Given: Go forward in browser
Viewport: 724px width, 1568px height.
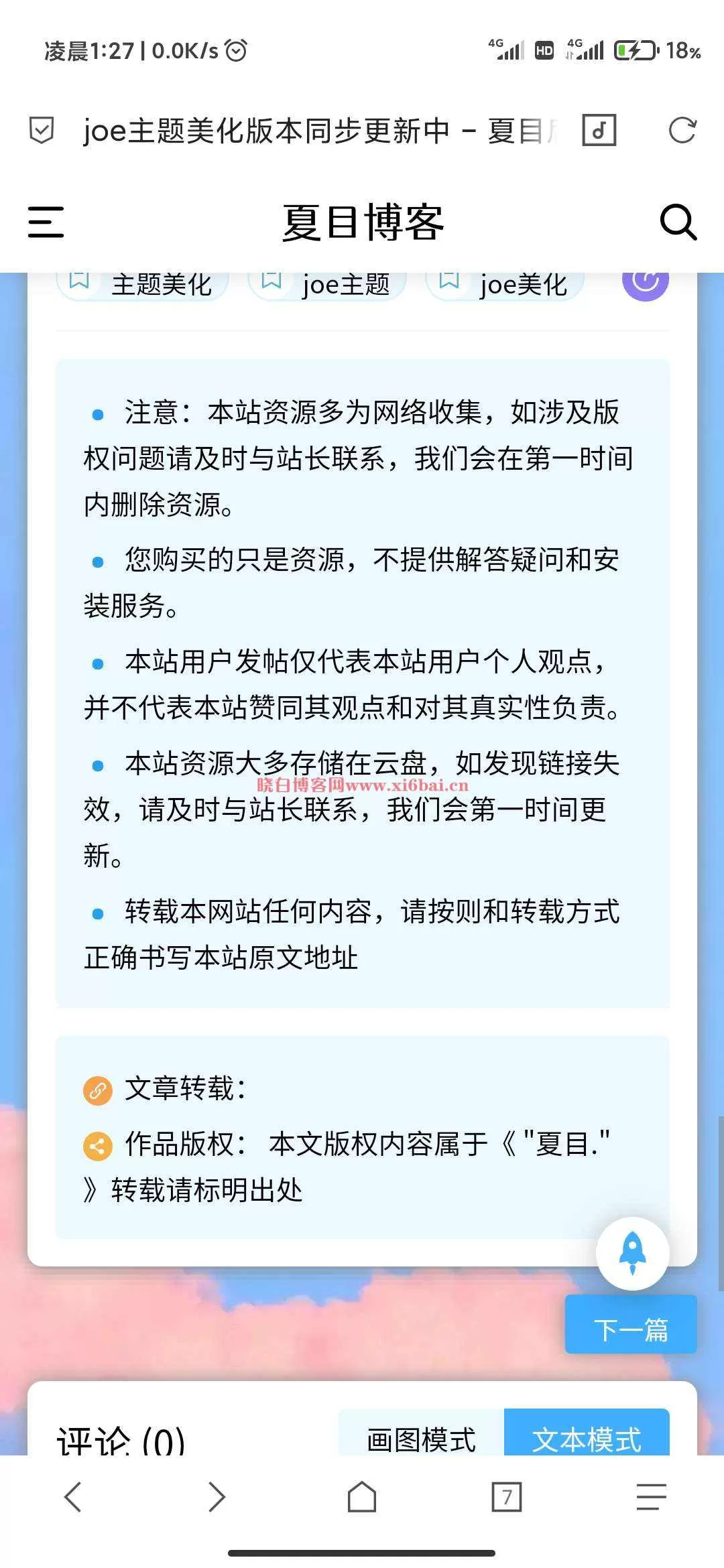Looking at the screenshot, I should (x=217, y=1497).
